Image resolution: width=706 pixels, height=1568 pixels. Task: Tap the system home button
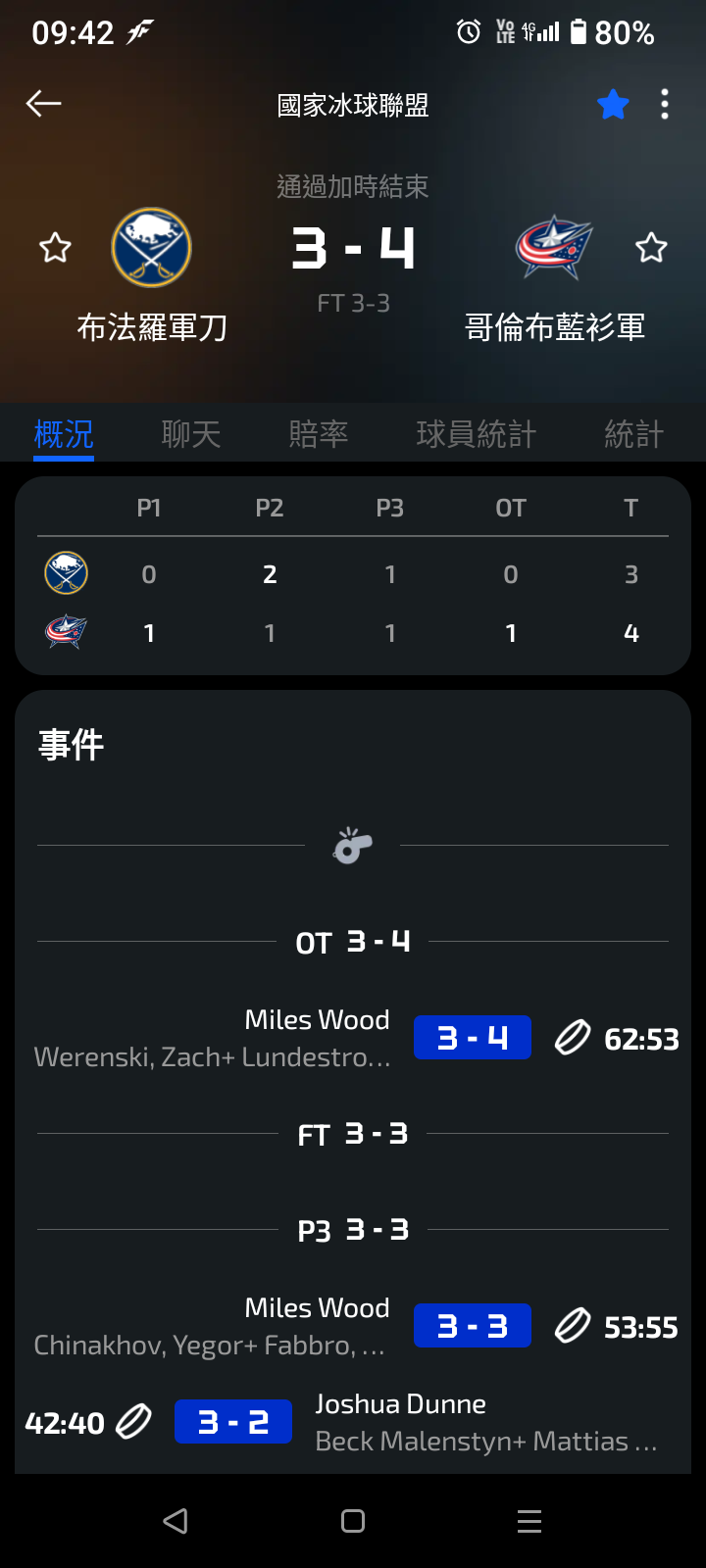click(x=353, y=1521)
